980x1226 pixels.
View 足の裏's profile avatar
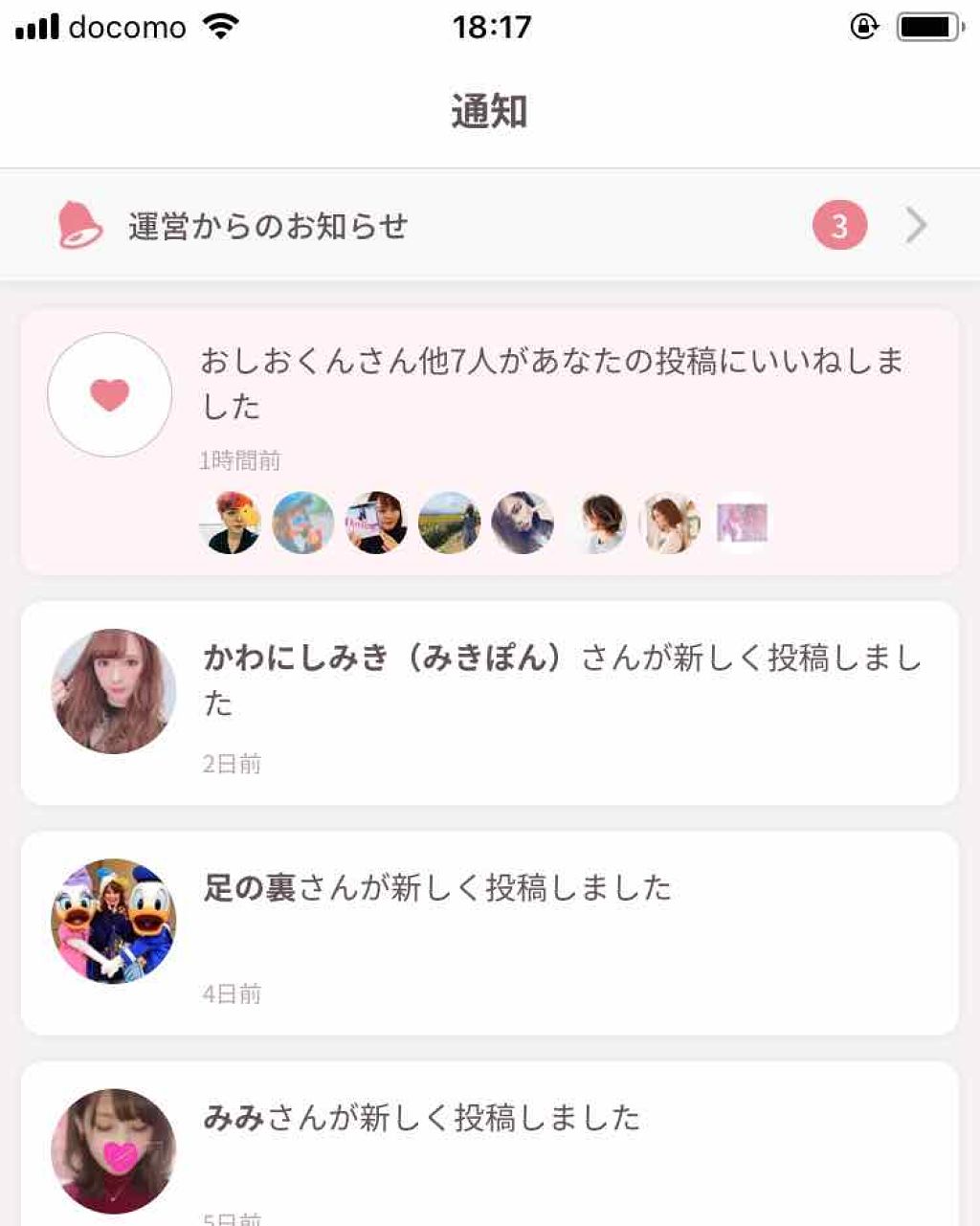click(x=113, y=921)
